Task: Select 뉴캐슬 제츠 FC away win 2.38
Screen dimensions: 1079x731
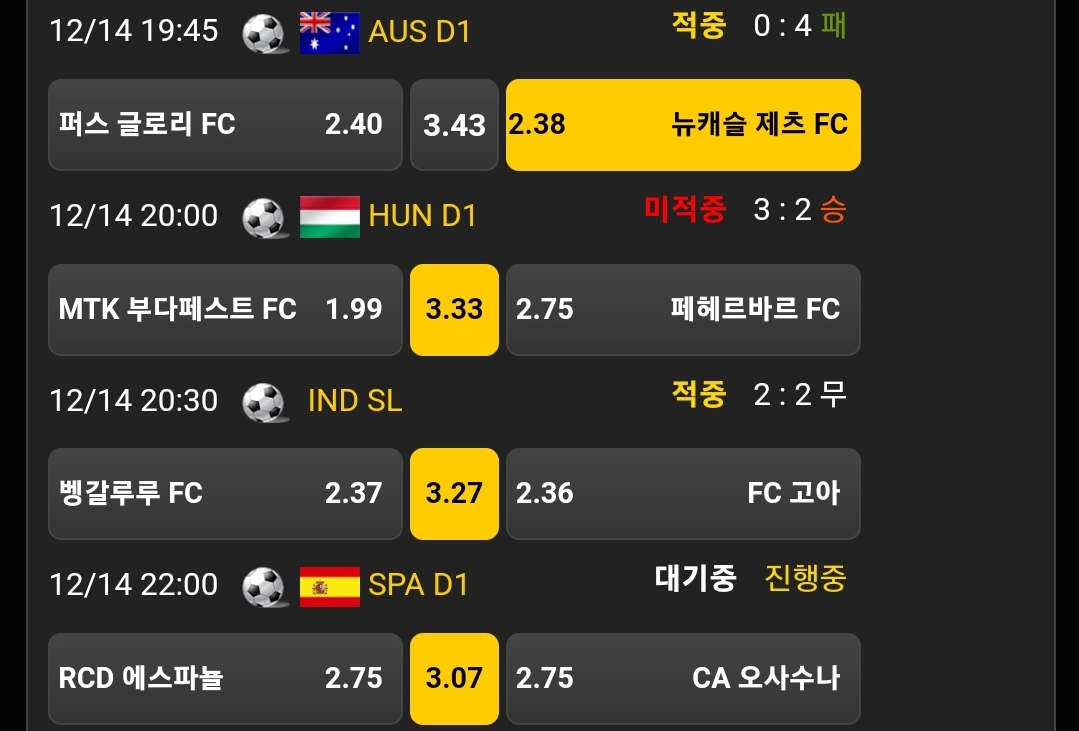Action: pos(683,125)
